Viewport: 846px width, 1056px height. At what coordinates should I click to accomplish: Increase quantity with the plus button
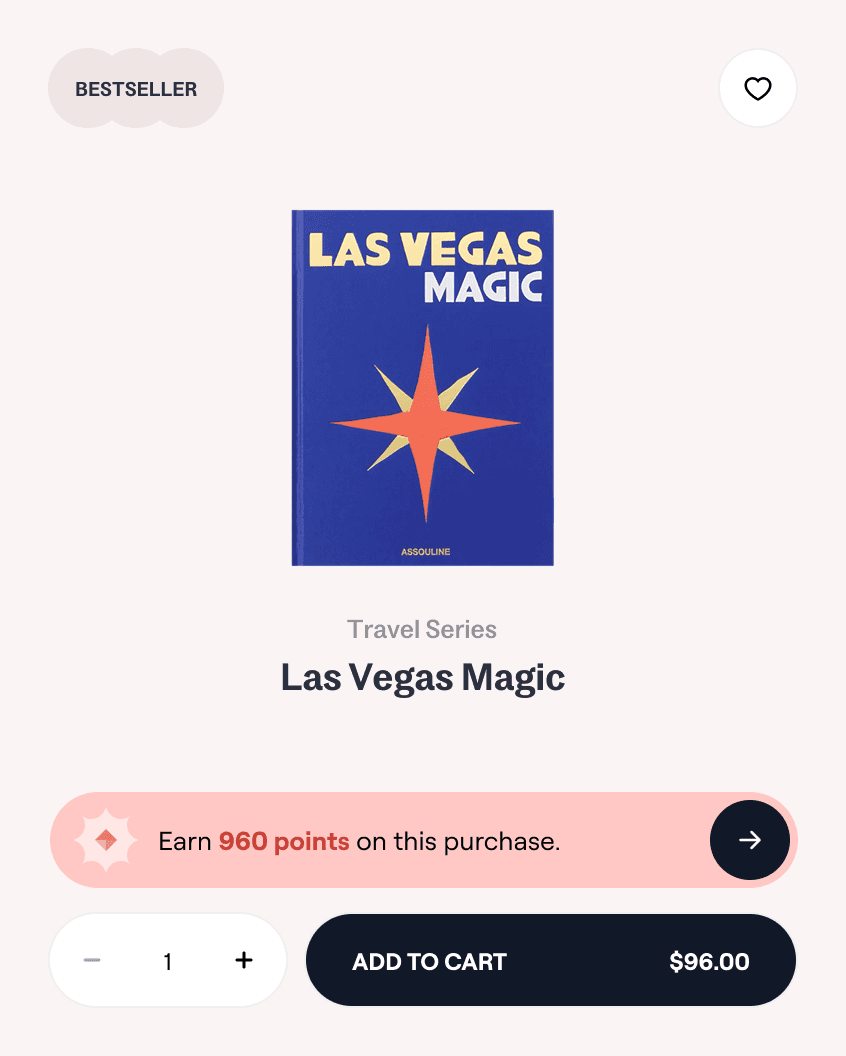tap(243, 960)
